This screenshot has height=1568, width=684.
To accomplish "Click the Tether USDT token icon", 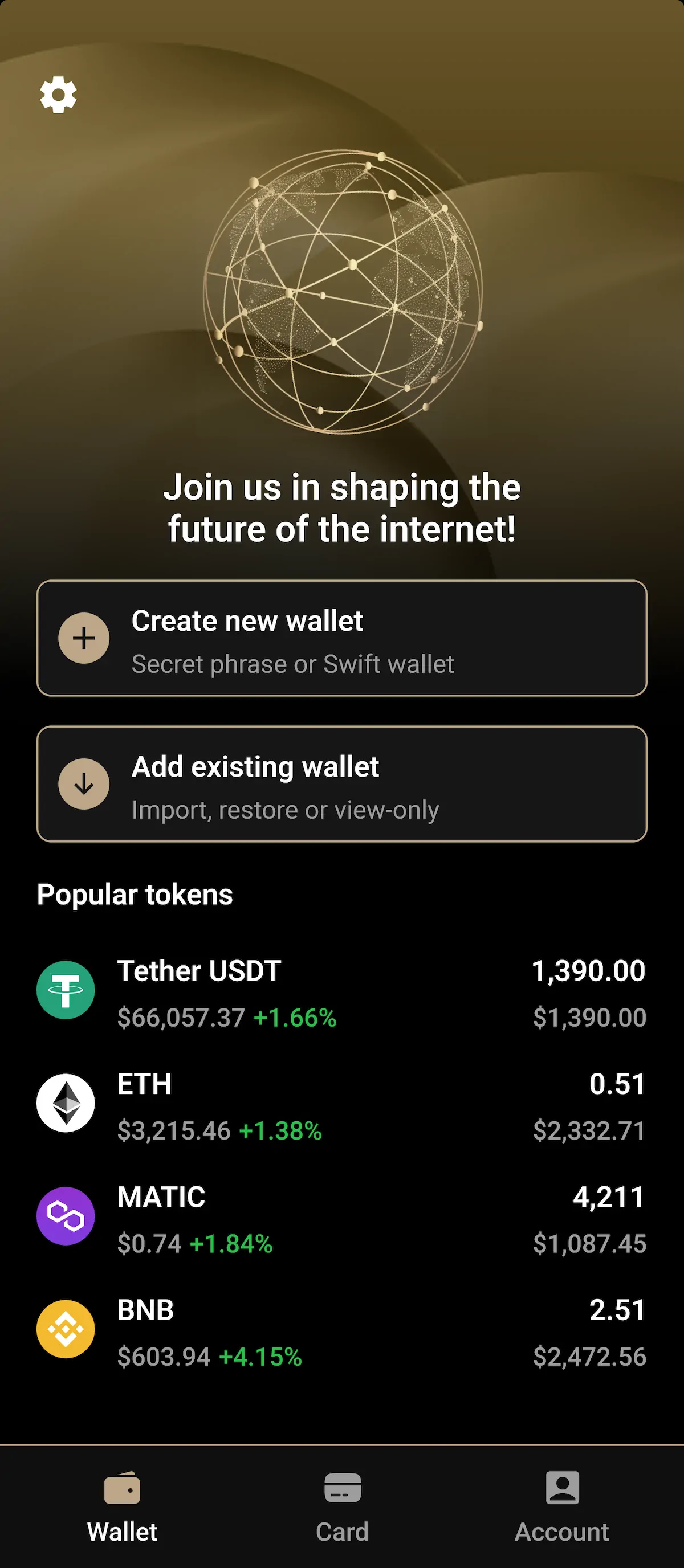I will [65, 990].
